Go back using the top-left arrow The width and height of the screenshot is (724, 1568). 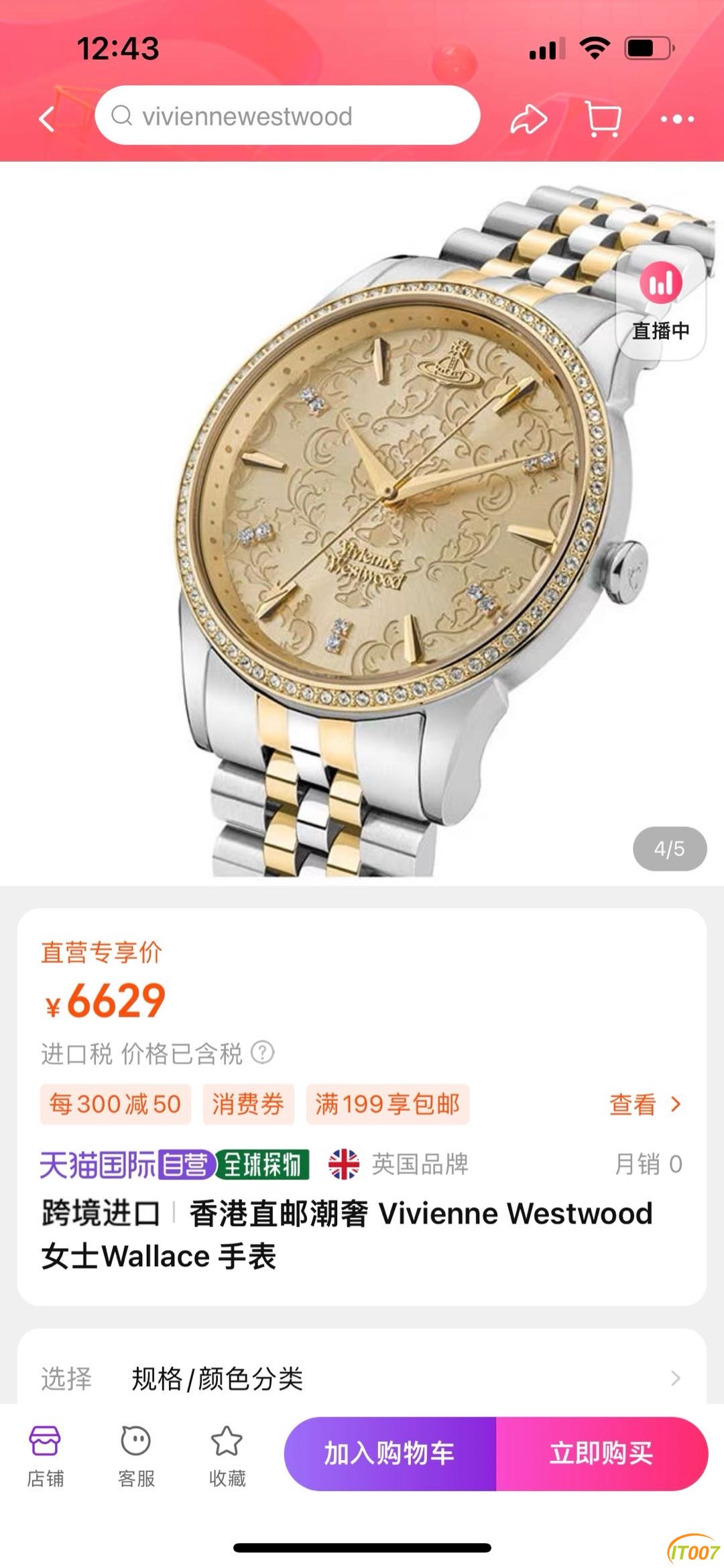tap(46, 119)
